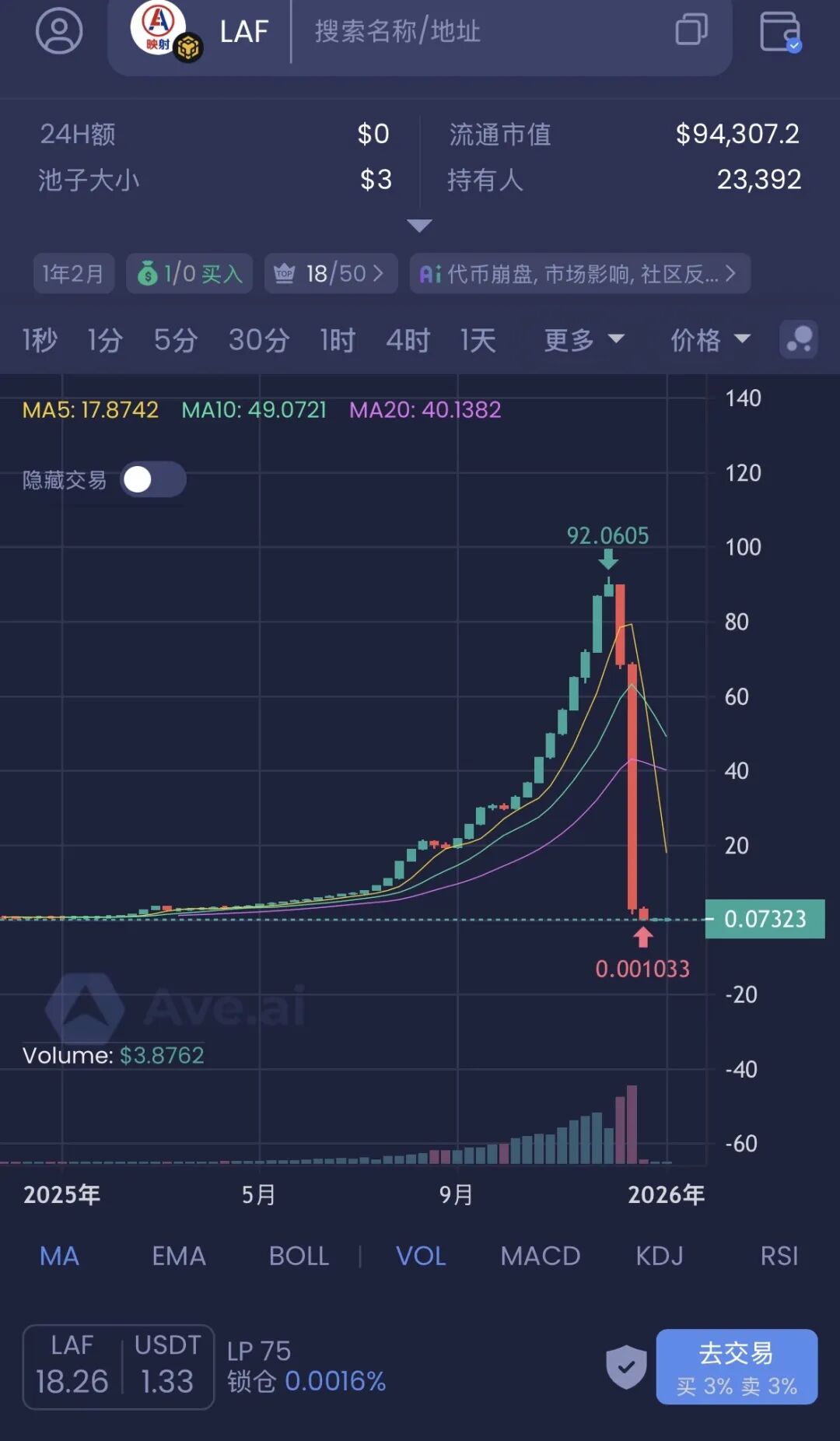Open the user profile icon
Viewport: 840px width, 1441px height.
click(58, 31)
